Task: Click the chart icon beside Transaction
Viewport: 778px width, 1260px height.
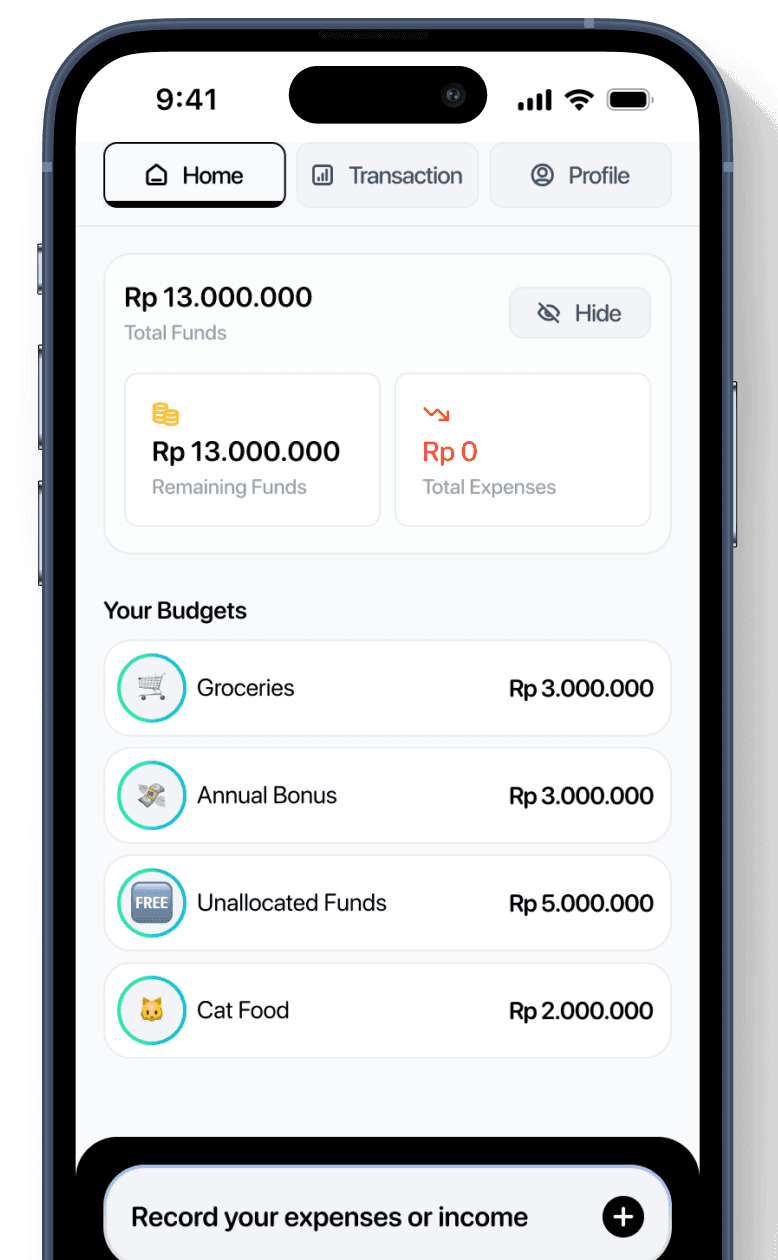Action: (x=321, y=174)
